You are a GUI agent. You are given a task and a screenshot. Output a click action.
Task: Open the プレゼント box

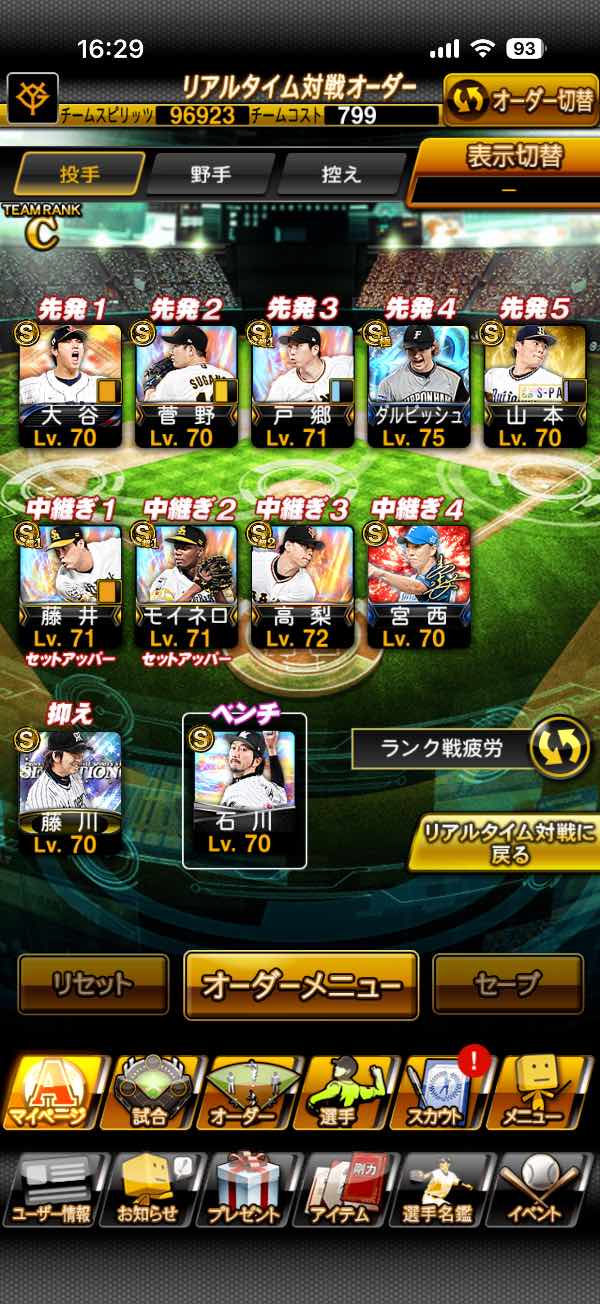coord(245,1190)
